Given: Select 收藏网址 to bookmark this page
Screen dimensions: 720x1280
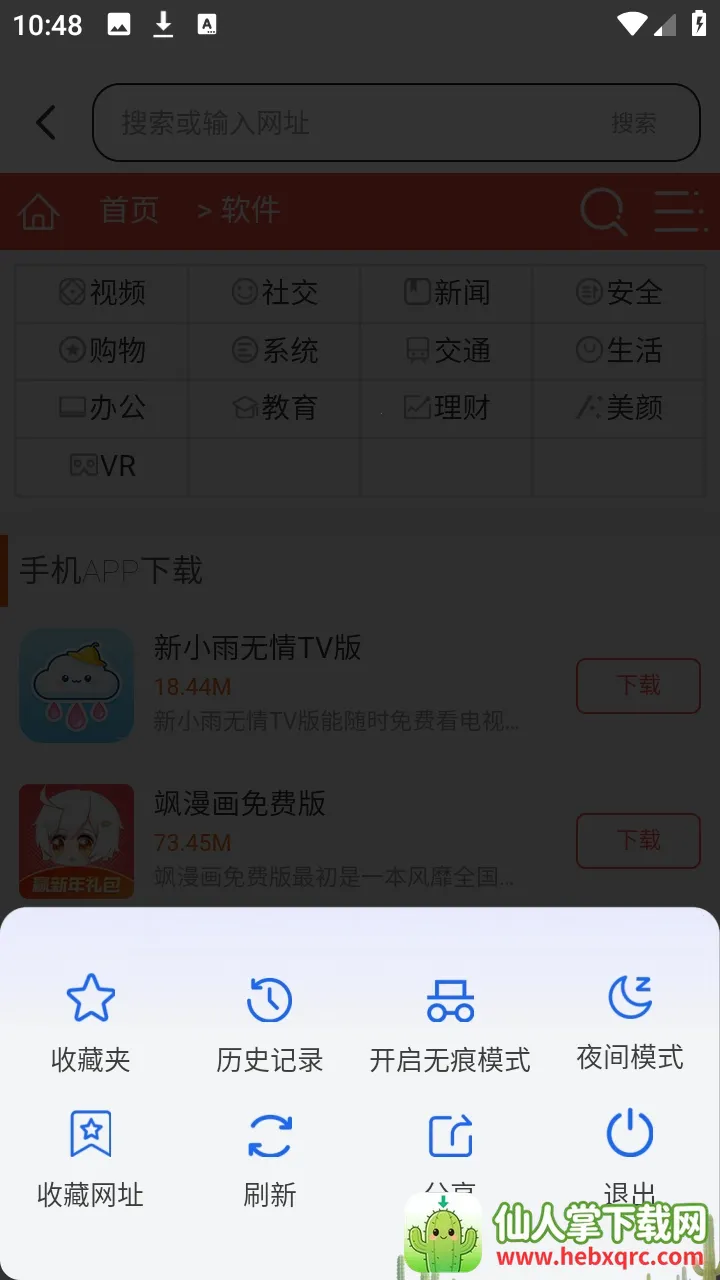Looking at the screenshot, I should tap(90, 1155).
